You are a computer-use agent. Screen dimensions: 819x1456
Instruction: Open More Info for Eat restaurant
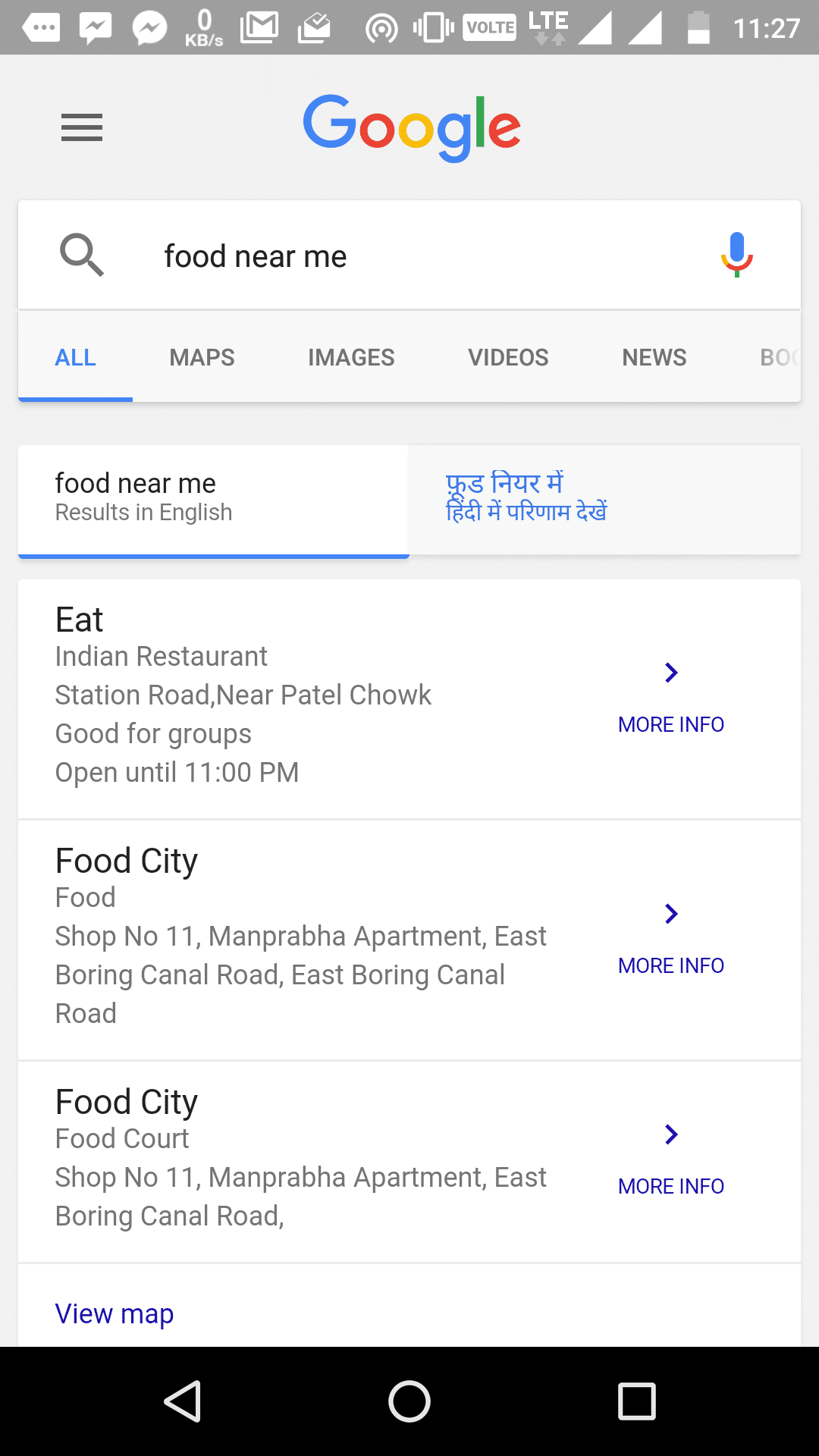point(671,699)
